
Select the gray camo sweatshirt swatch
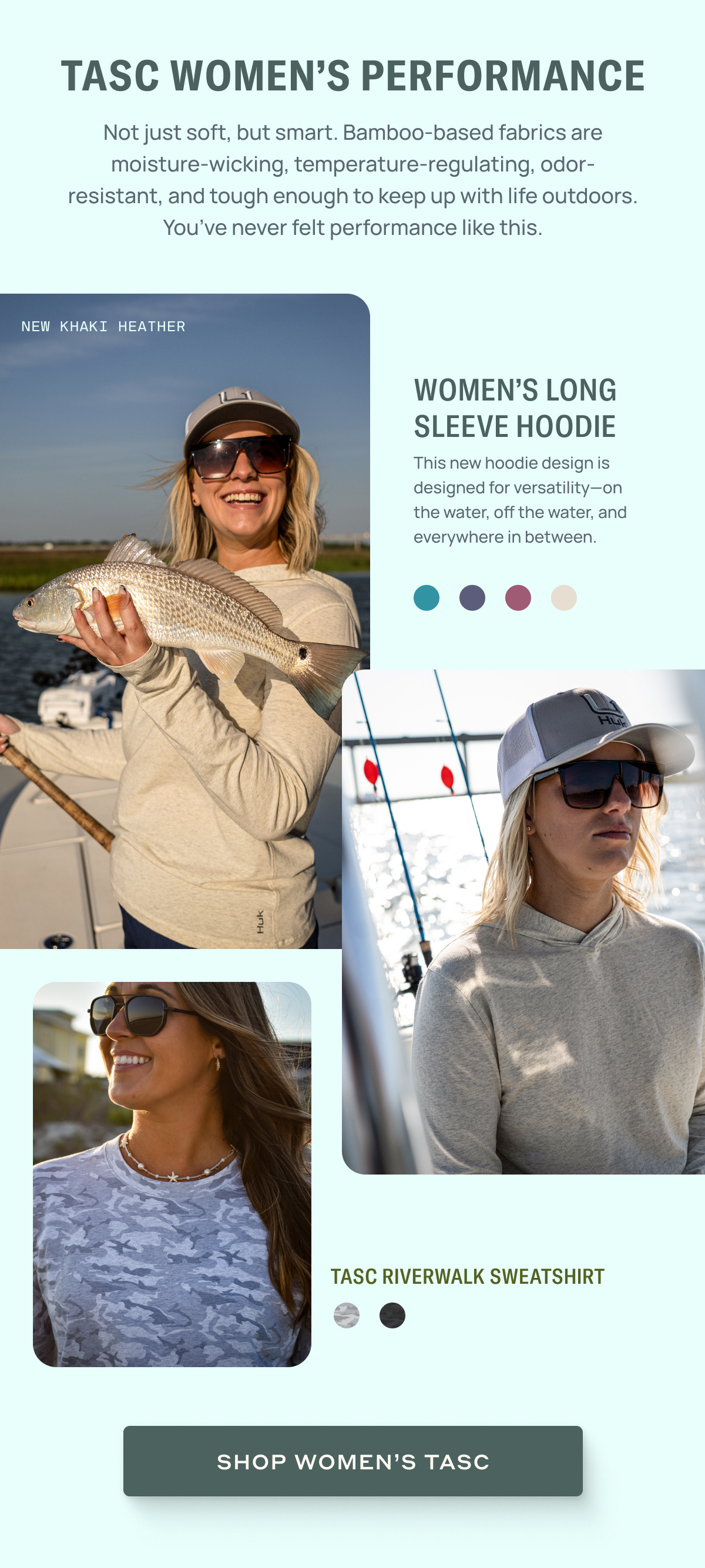click(x=347, y=1315)
